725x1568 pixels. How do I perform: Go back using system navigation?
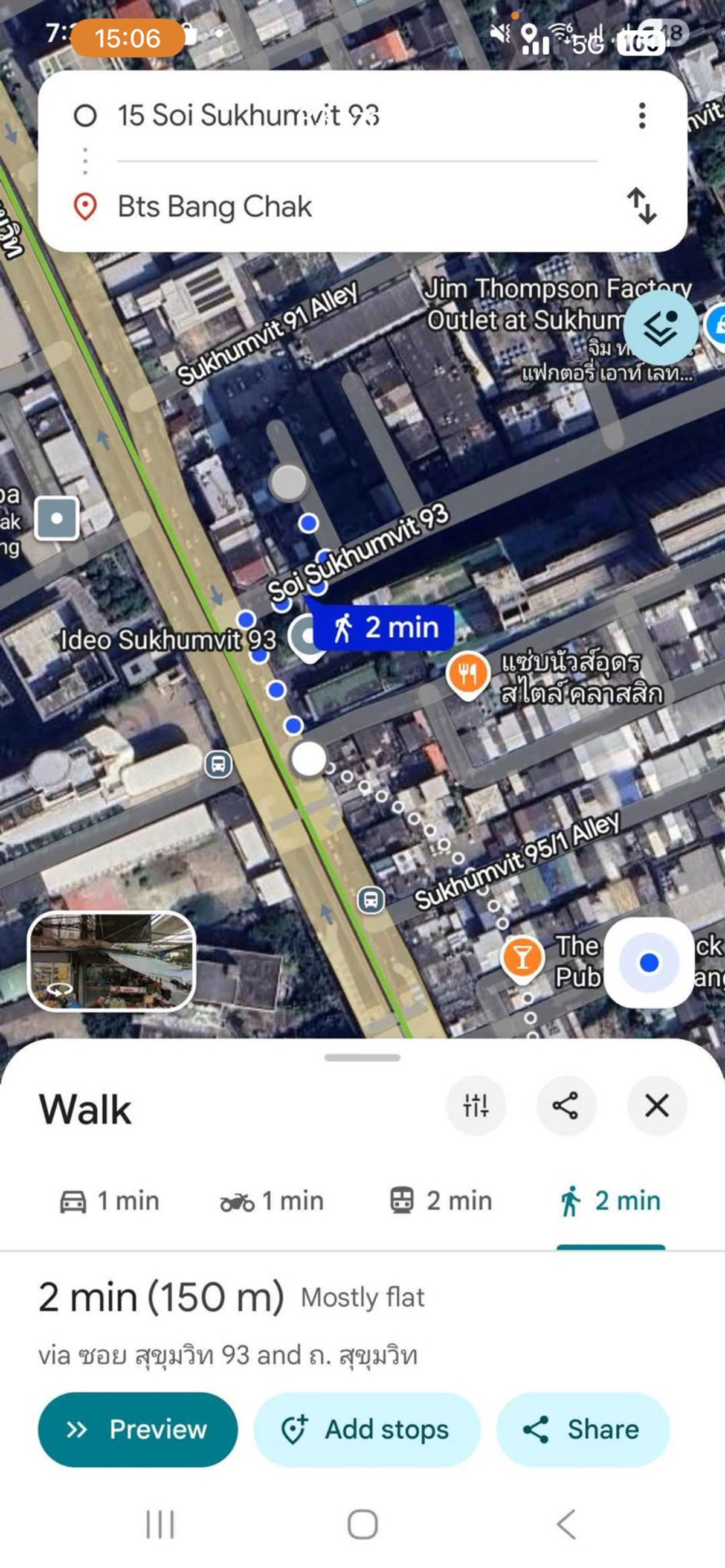point(566,1524)
